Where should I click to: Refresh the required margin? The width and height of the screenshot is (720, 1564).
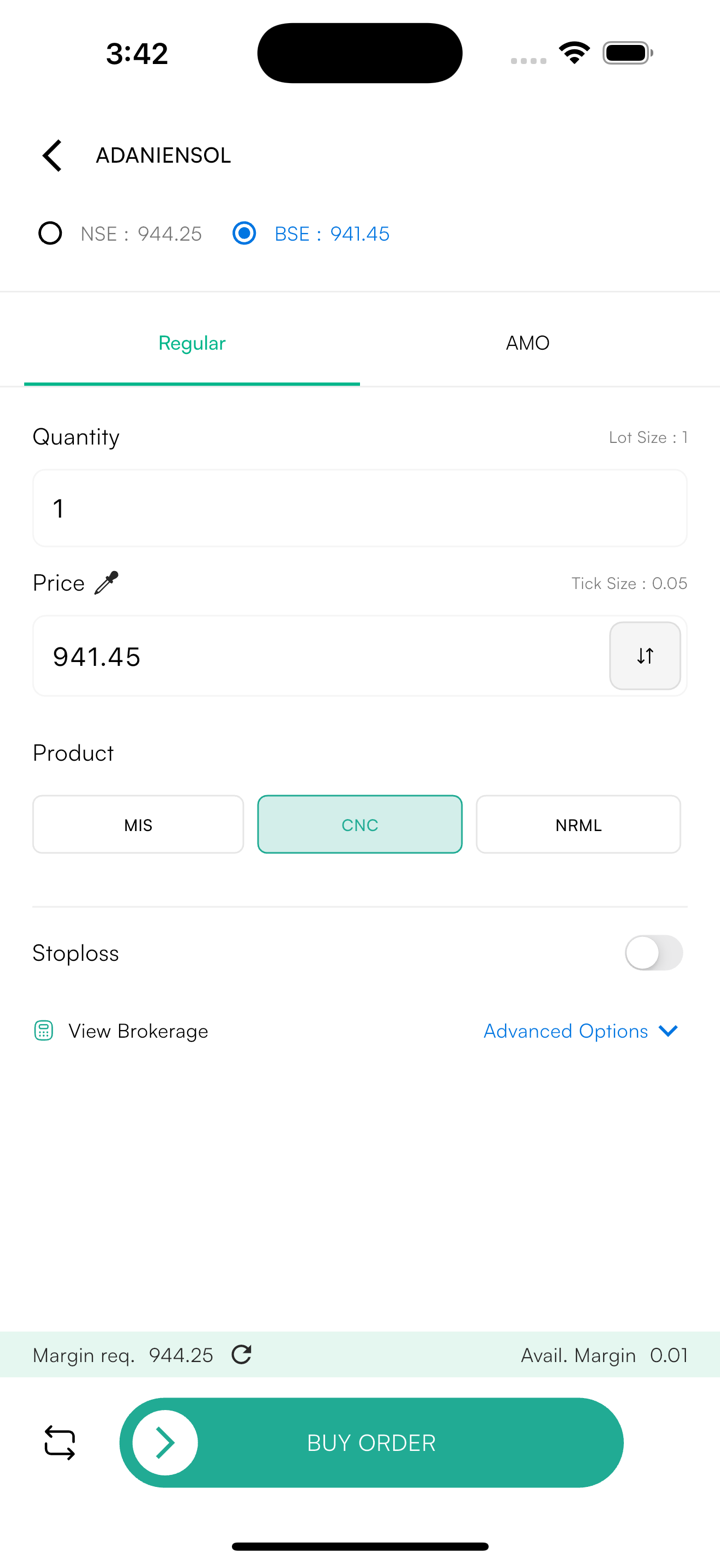click(241, 1355)
